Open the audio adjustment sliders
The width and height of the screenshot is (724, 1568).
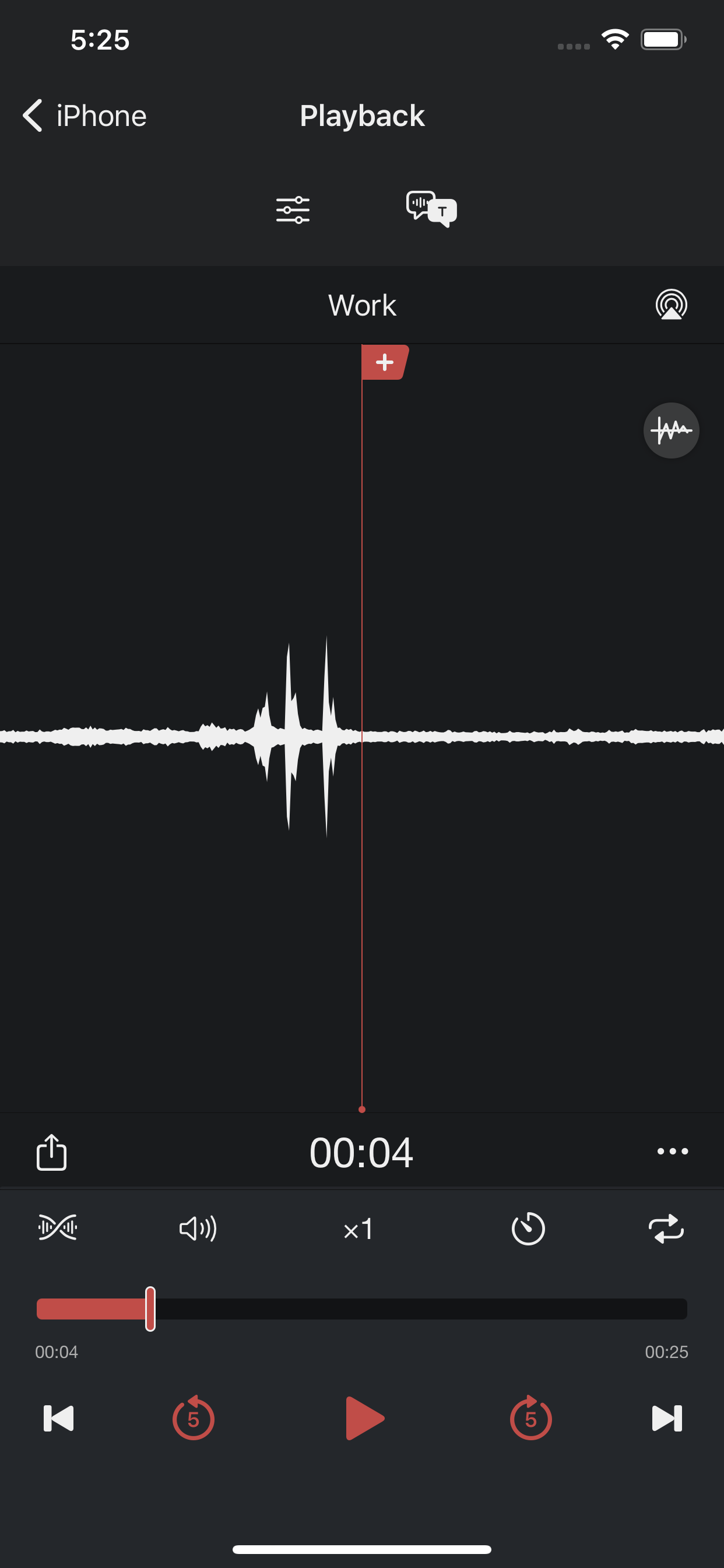click(x=293, y=210)
